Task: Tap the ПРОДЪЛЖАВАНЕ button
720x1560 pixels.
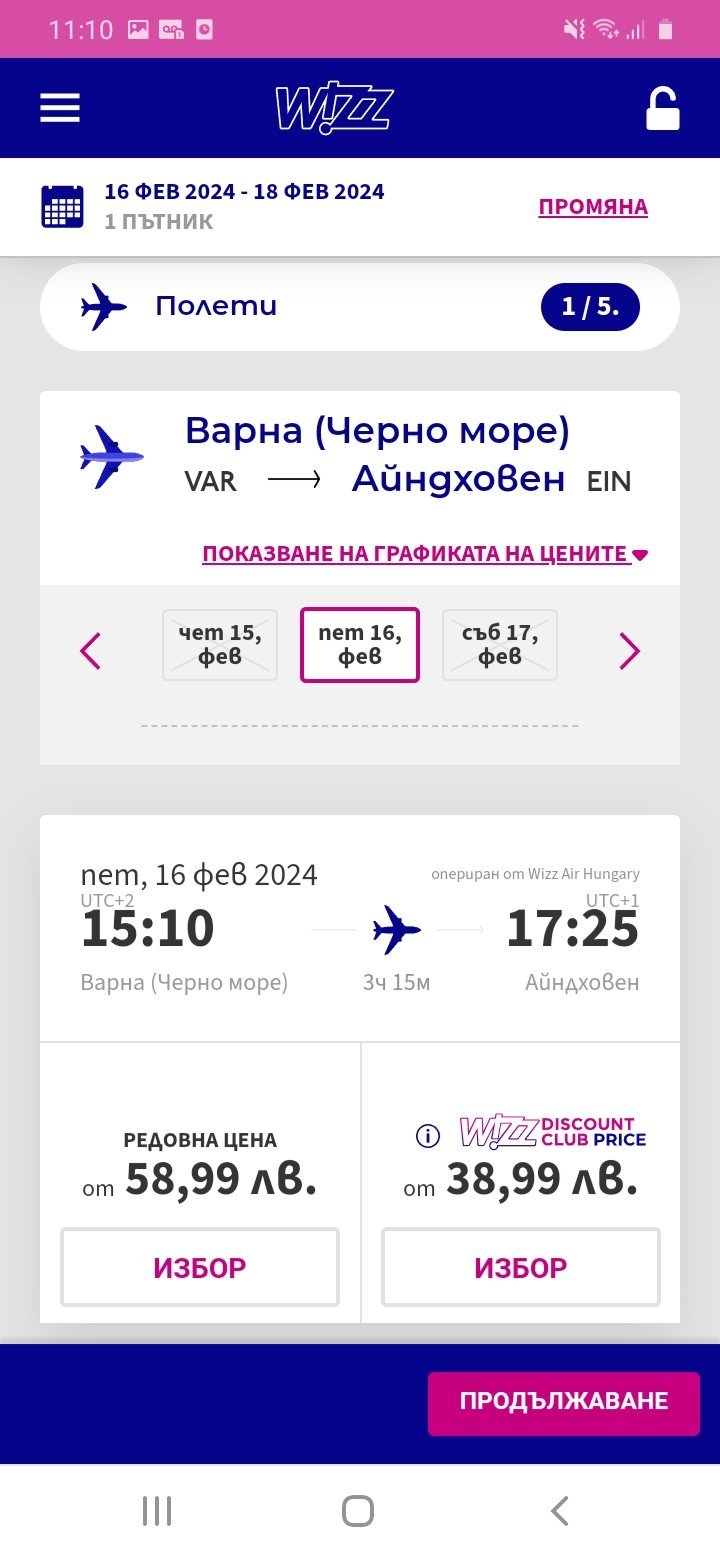Action: point(563,1403)
